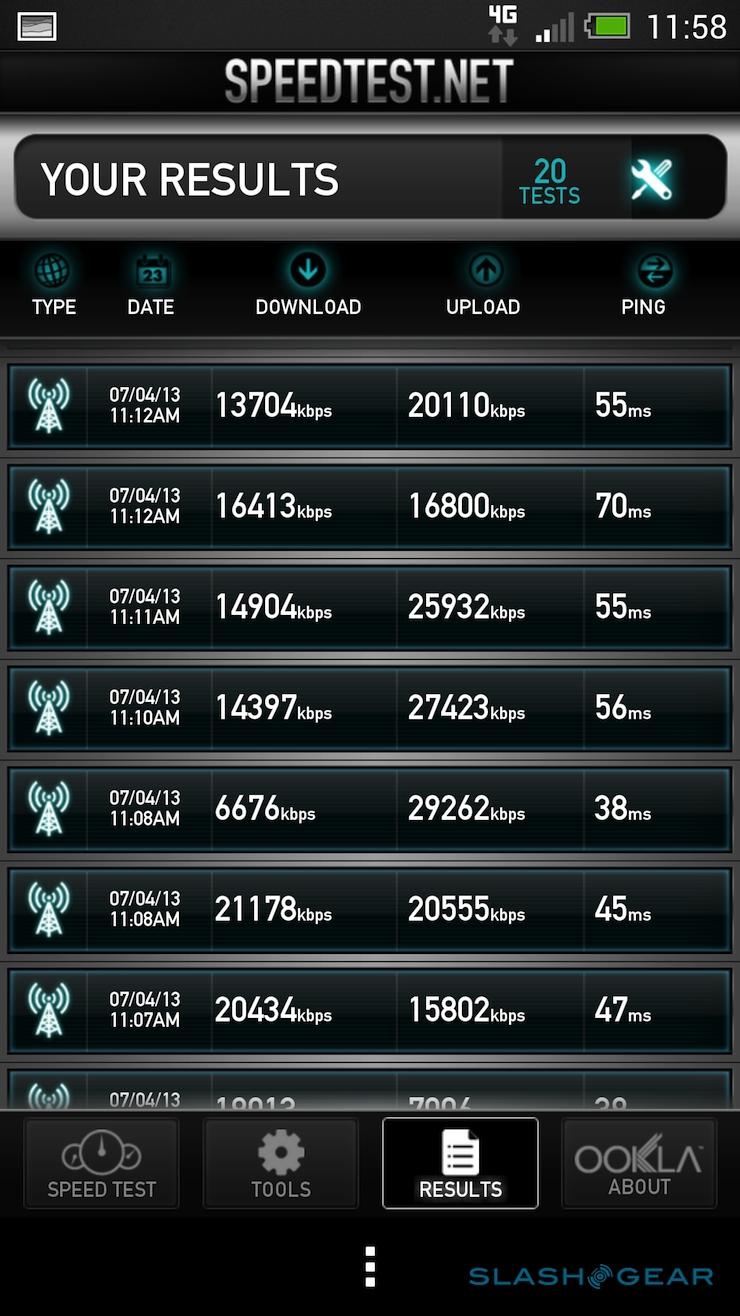
Task: View the 11:07AM result with 47 ms ping
Action: pyautogui.click(x=370, y=1010)
